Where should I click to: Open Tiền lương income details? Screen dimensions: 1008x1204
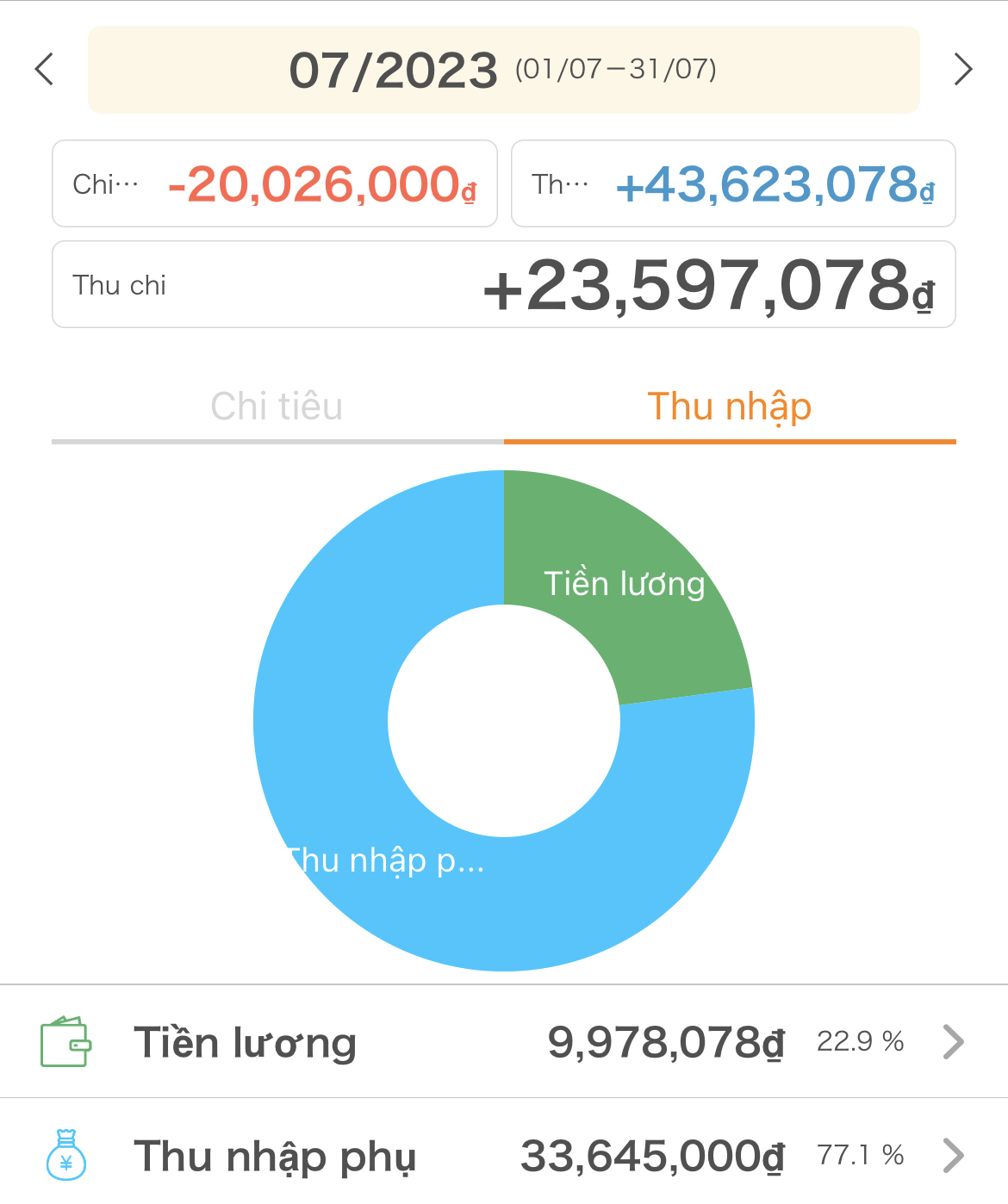coord(503,1042)
